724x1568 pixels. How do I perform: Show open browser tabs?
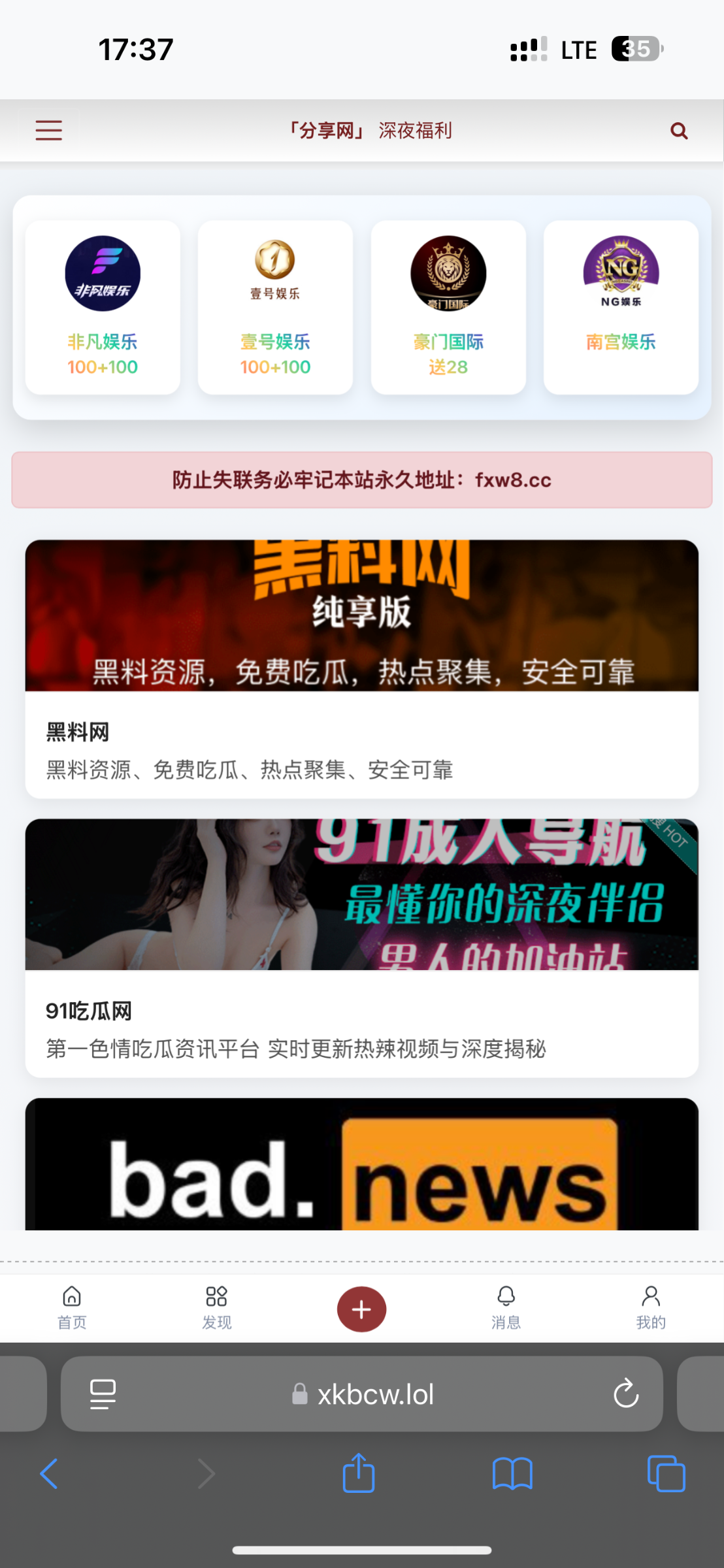click(x=666, y=1474)
